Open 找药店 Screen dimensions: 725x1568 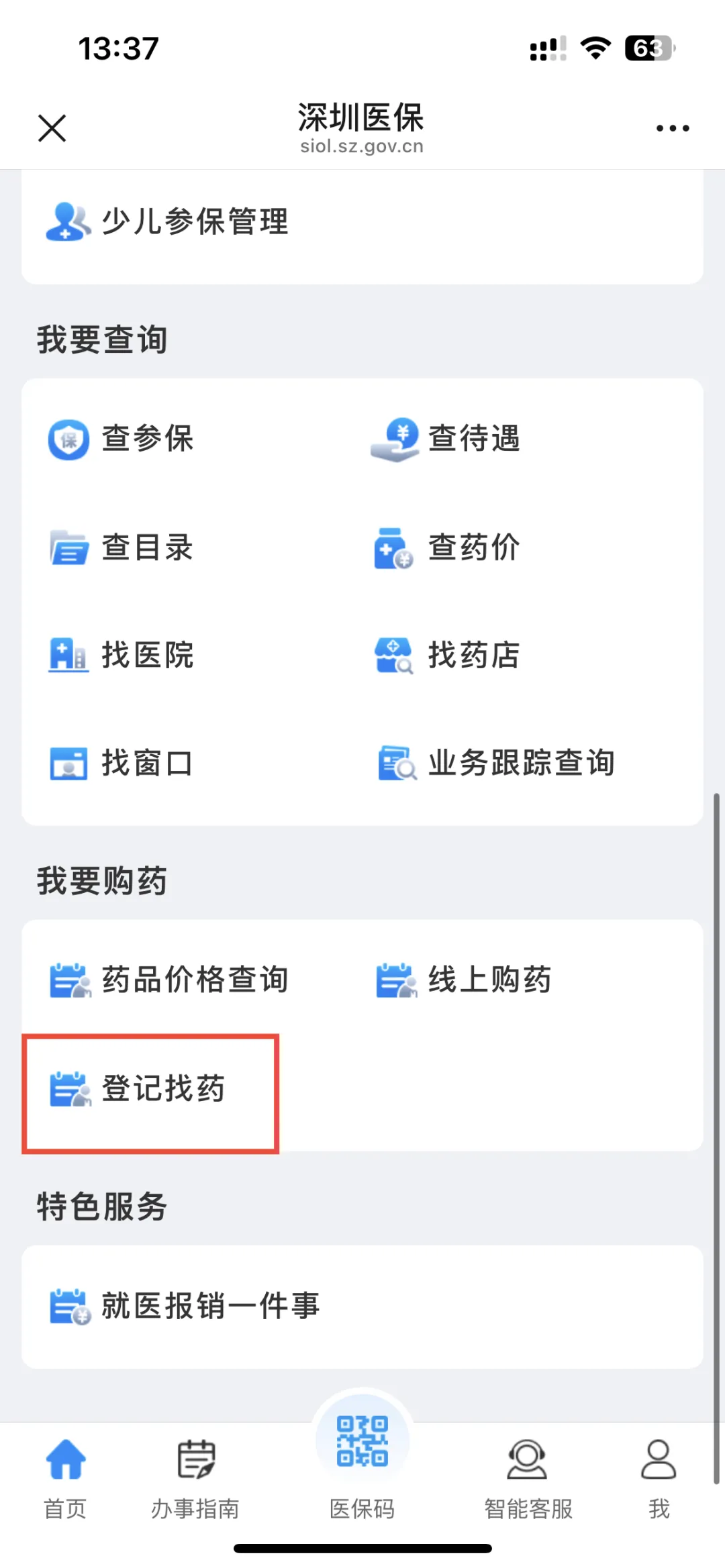(x=446, y=655)
